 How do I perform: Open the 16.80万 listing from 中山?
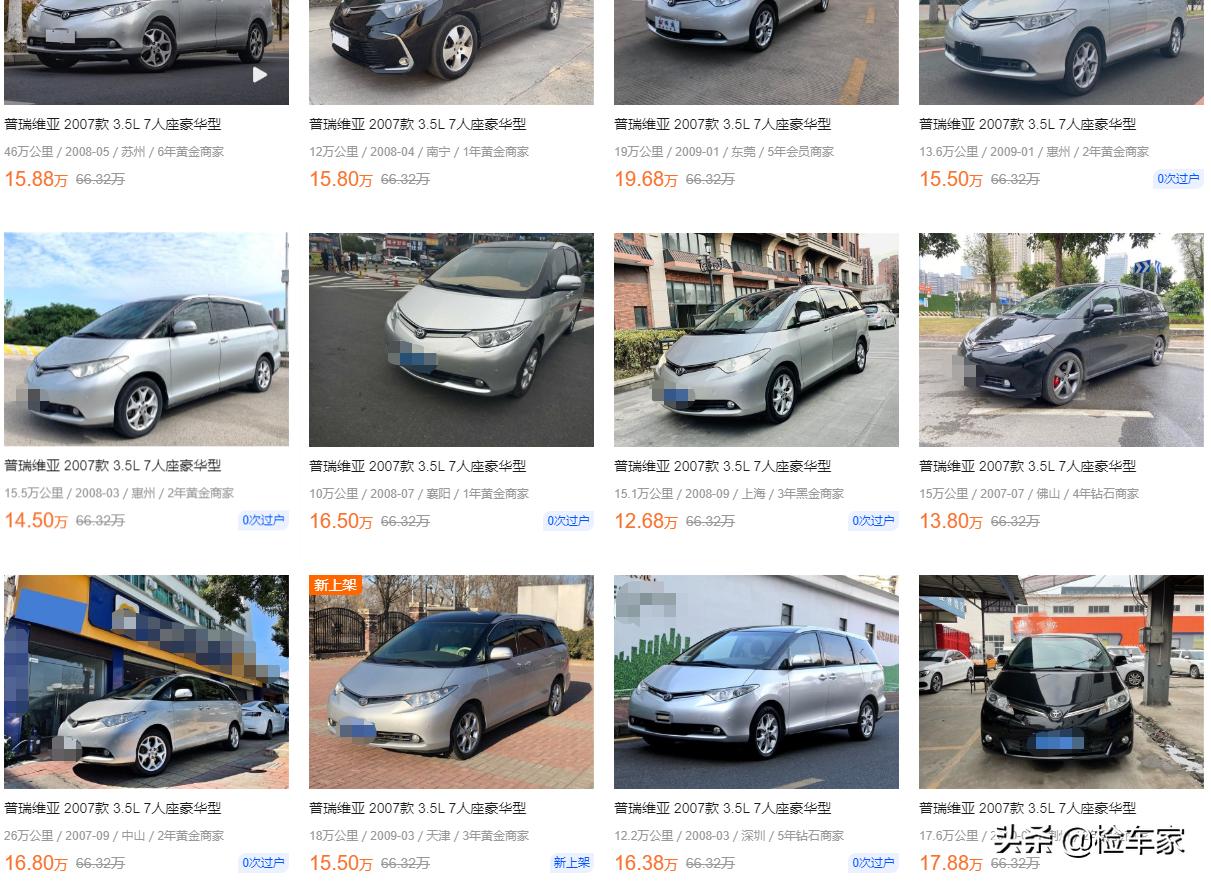point(146,682)
